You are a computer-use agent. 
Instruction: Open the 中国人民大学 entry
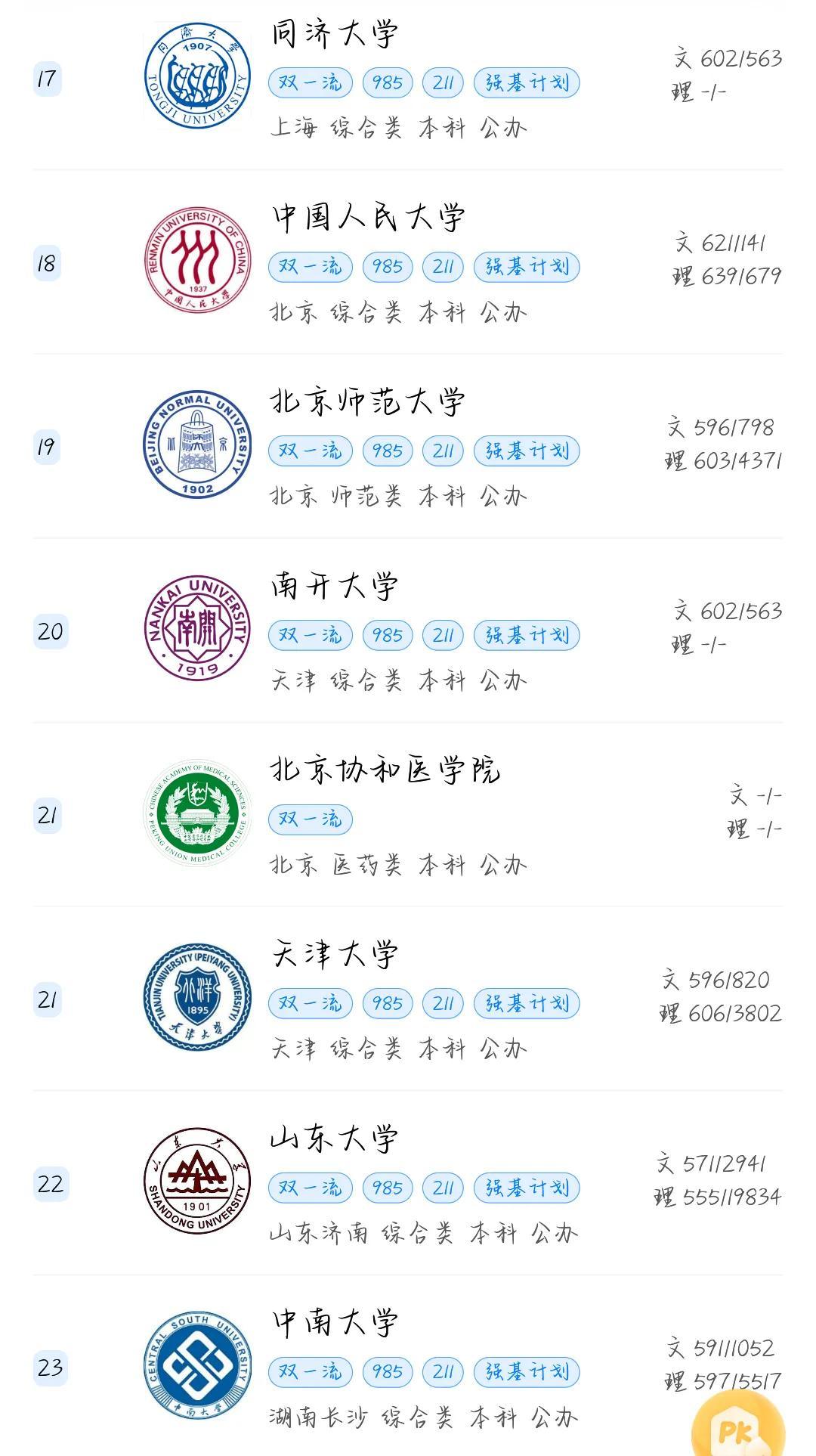coord(408,262)
